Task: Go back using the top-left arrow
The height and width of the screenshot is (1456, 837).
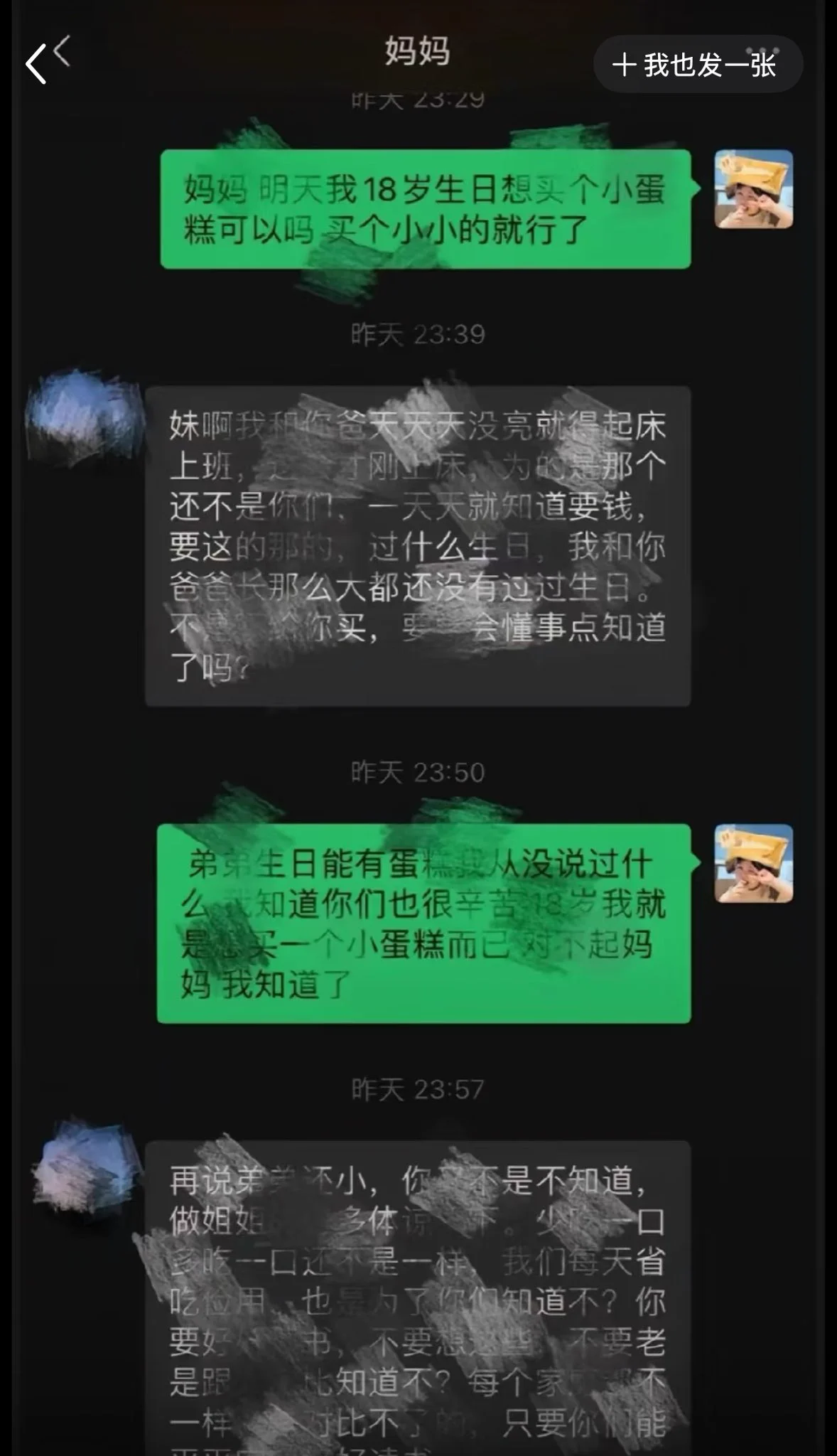Action: (37, 64)
